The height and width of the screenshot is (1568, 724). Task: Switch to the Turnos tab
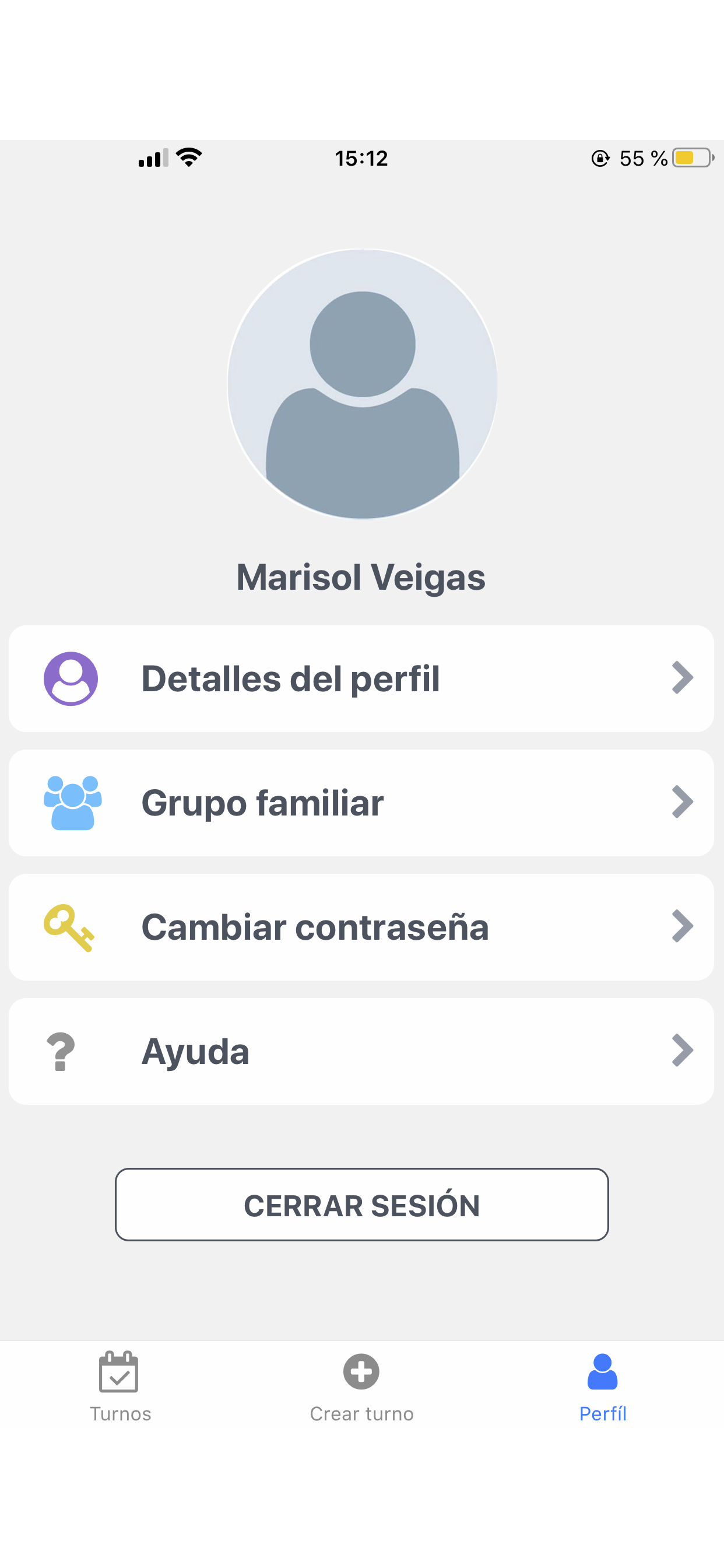pos(120,1387)
